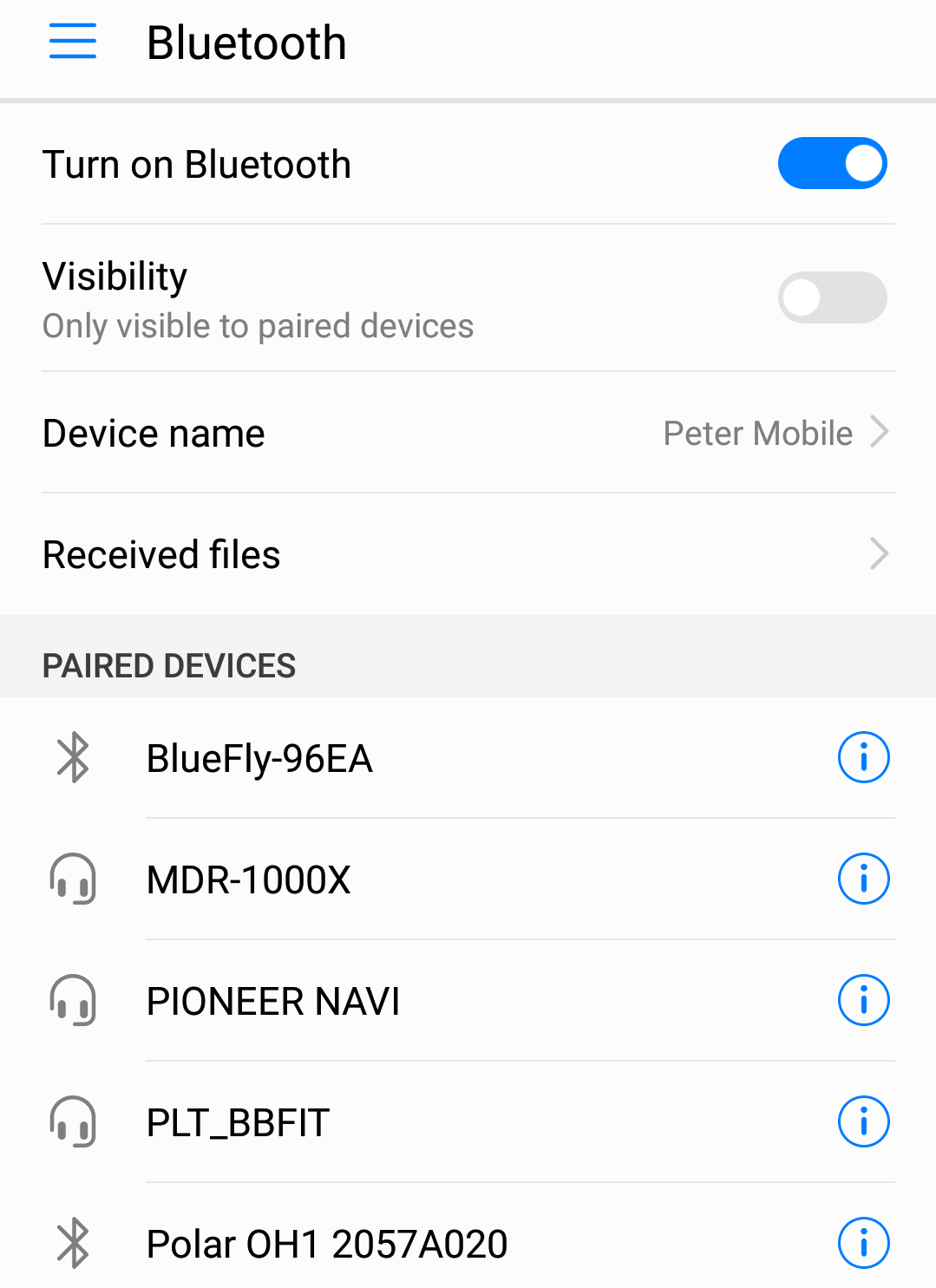This screenshot has height=1288, width=936.
Task: Open details for MDR-1000X via info icon
Action: (x=863, y=879)
